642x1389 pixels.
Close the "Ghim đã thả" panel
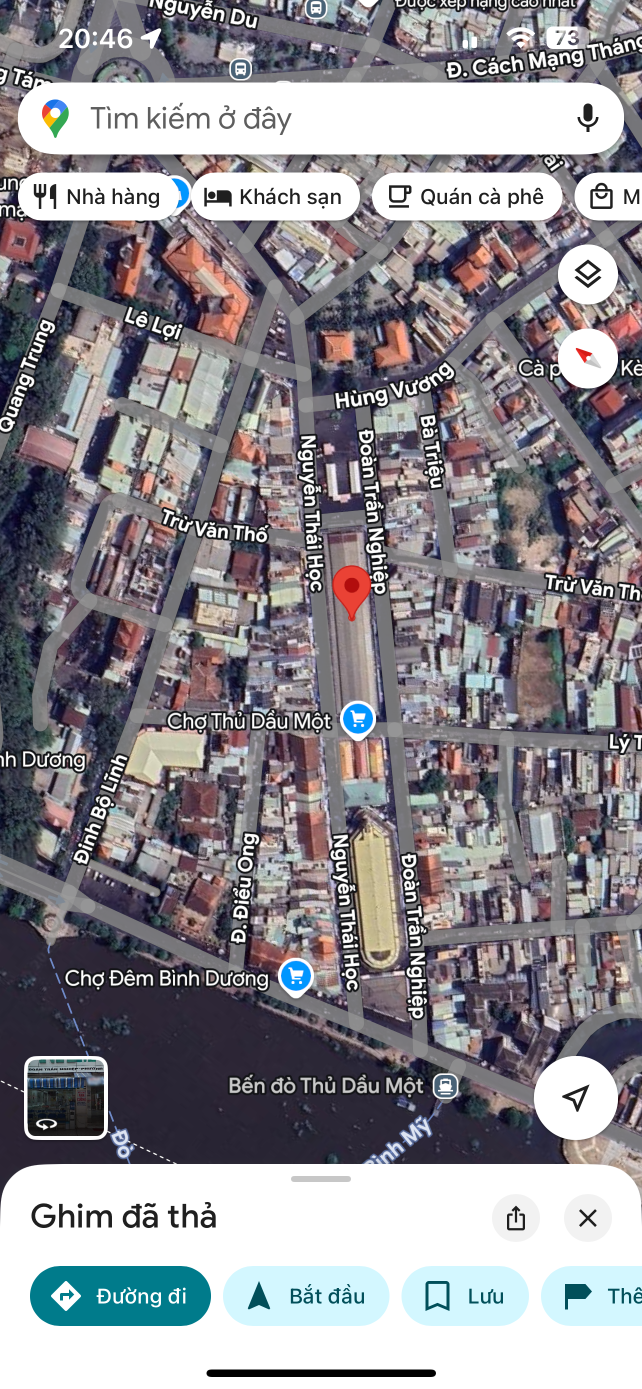(x=588, y=1218)
